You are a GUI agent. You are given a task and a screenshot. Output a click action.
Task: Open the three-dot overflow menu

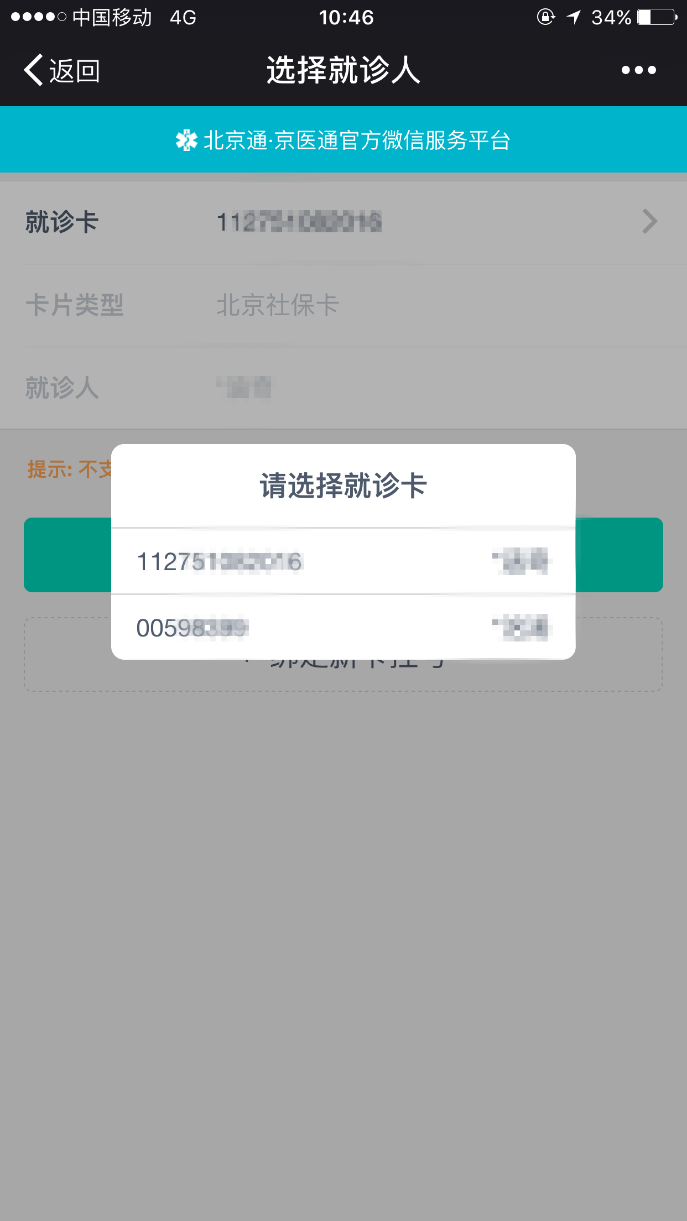coord(638,71)
